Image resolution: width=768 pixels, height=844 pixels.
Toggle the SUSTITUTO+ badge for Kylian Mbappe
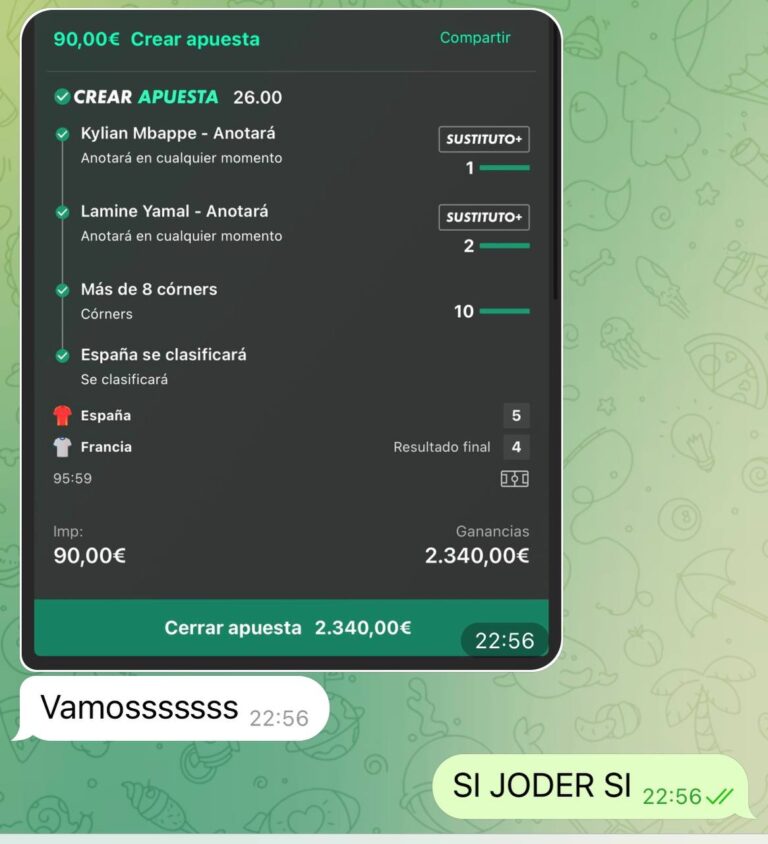pyautogui.click(x=484, y=139)
